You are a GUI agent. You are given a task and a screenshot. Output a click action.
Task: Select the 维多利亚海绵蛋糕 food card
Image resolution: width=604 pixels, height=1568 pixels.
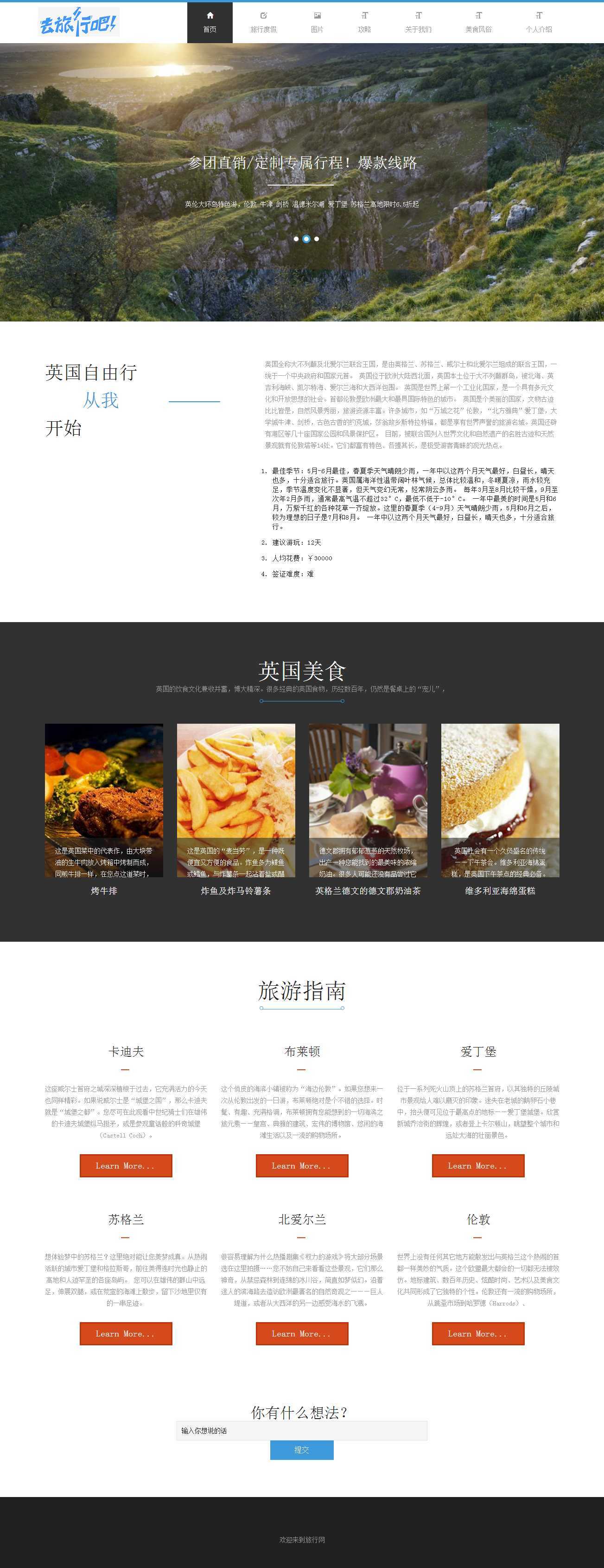pos(500,800)
